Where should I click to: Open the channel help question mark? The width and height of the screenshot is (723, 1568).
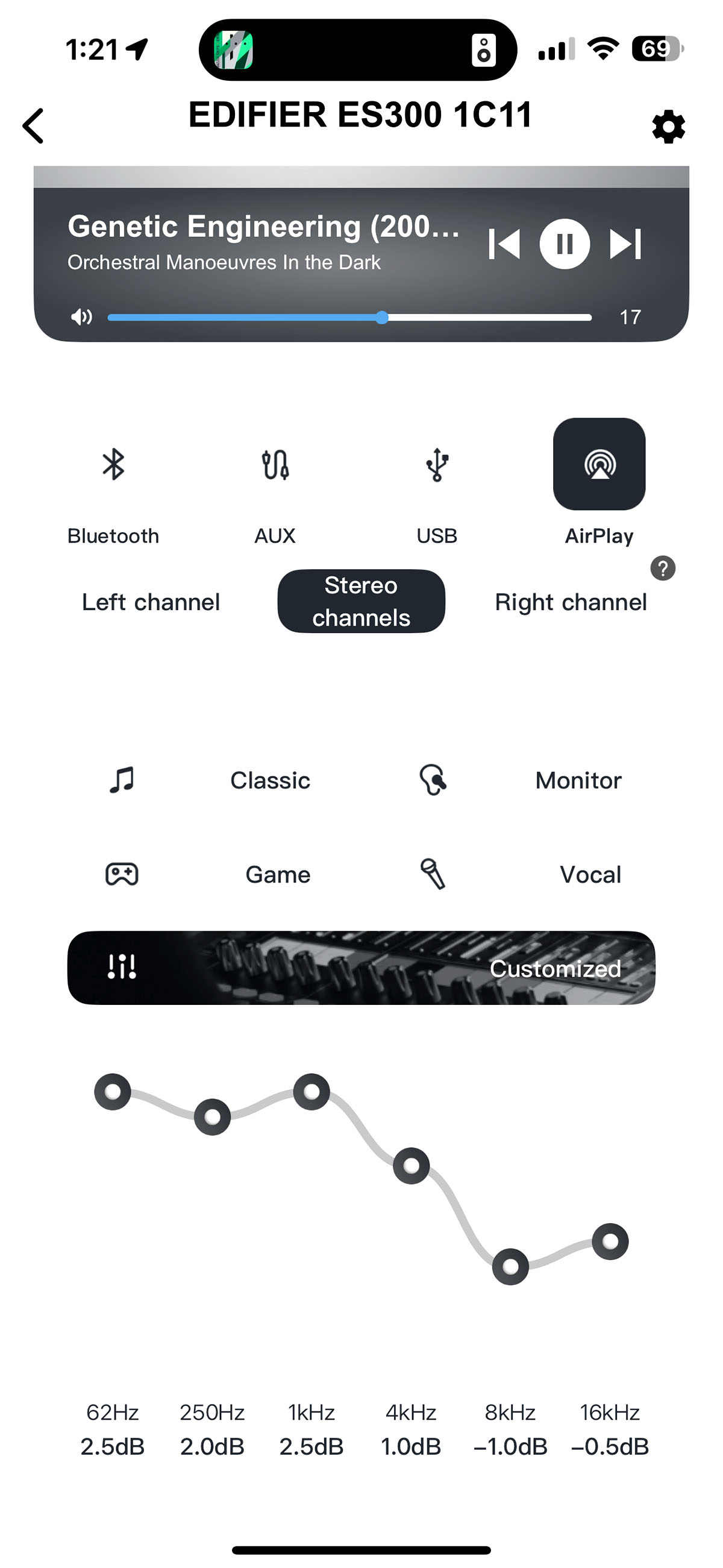[x=663, y=568]
